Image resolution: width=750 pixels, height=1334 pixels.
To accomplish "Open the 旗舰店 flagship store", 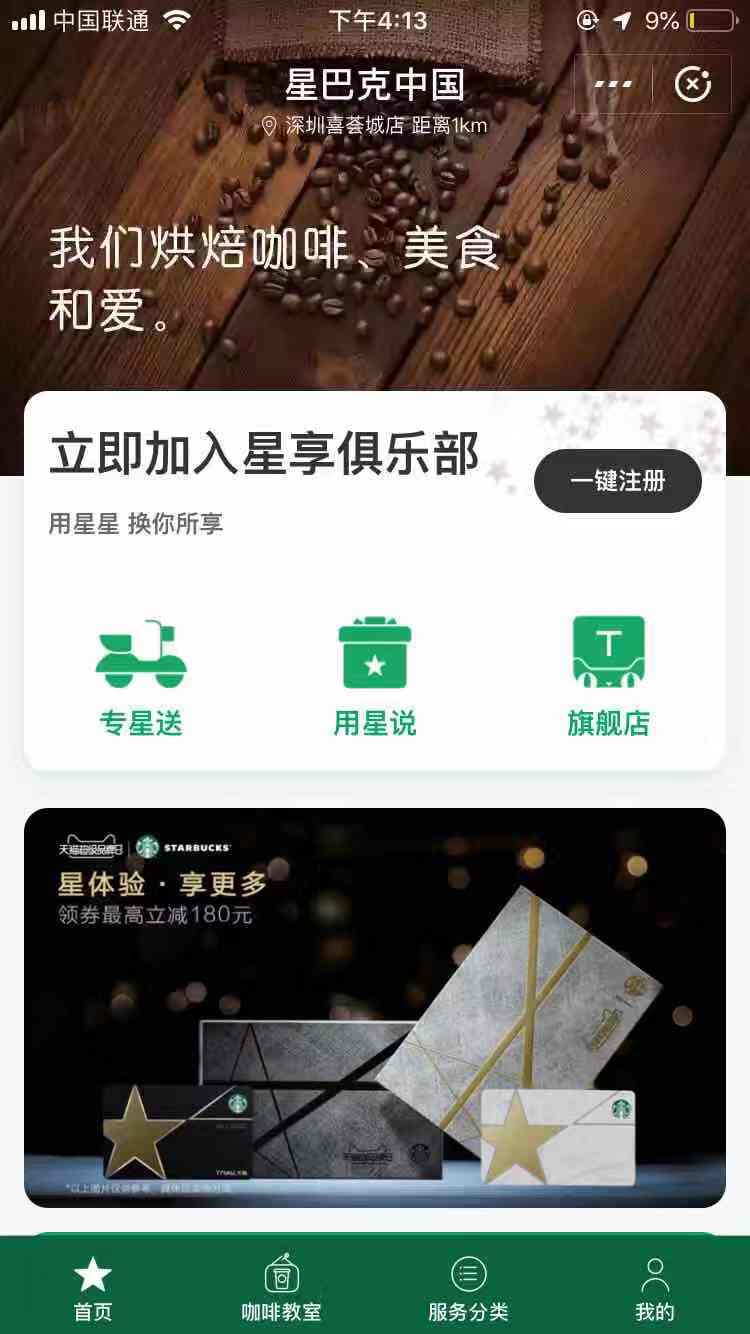I will [609, 677].
